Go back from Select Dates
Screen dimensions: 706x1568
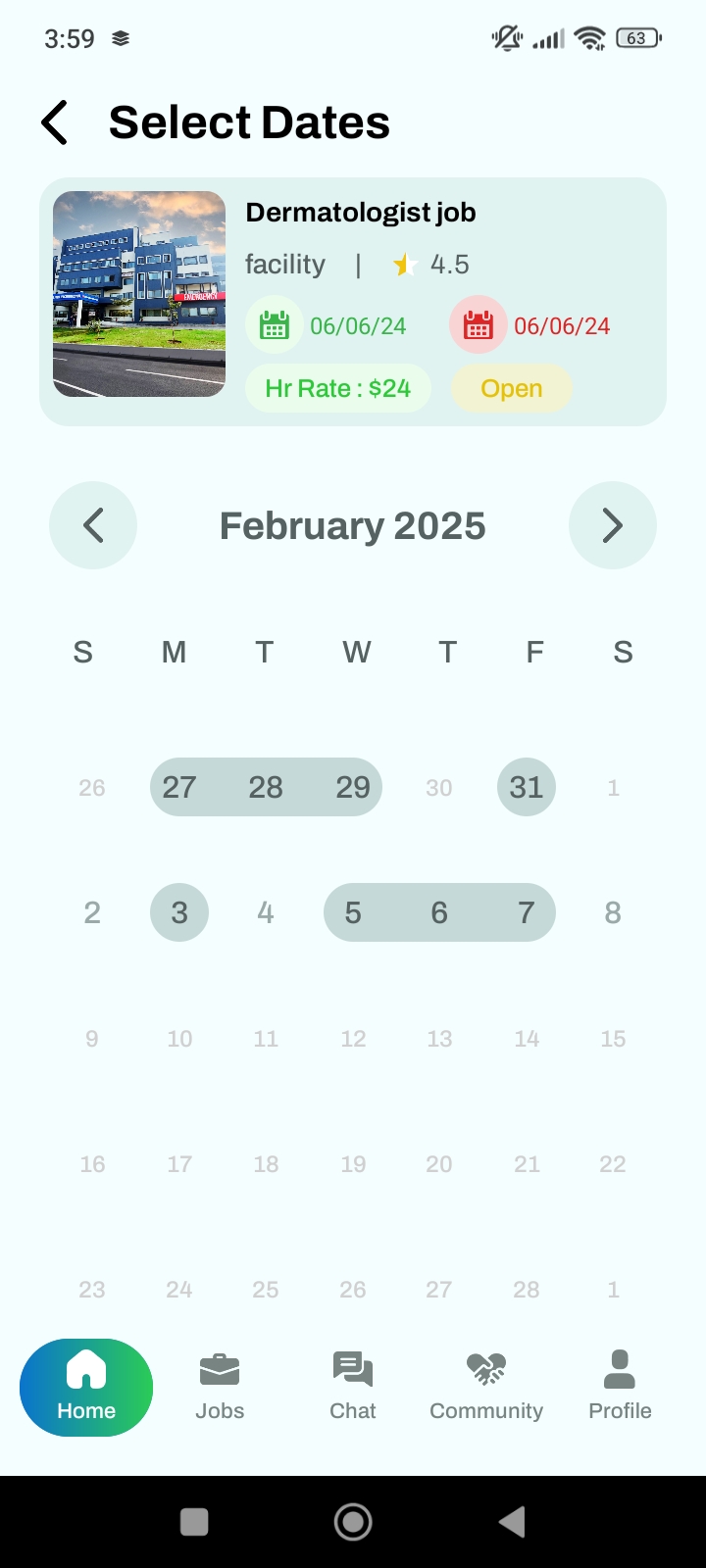pyautogui.click(x=56, y=122)
